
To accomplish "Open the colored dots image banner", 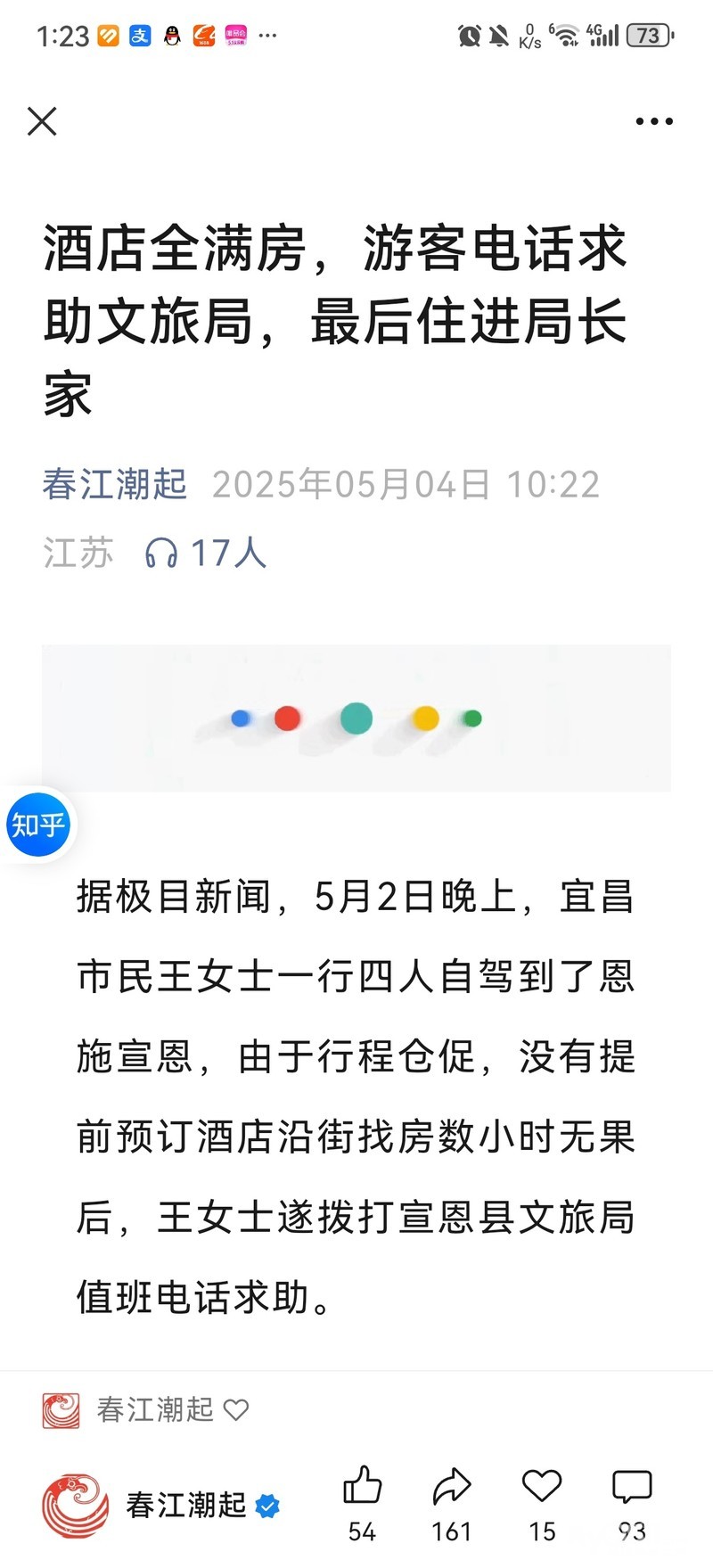I will [x=356, y=718].
